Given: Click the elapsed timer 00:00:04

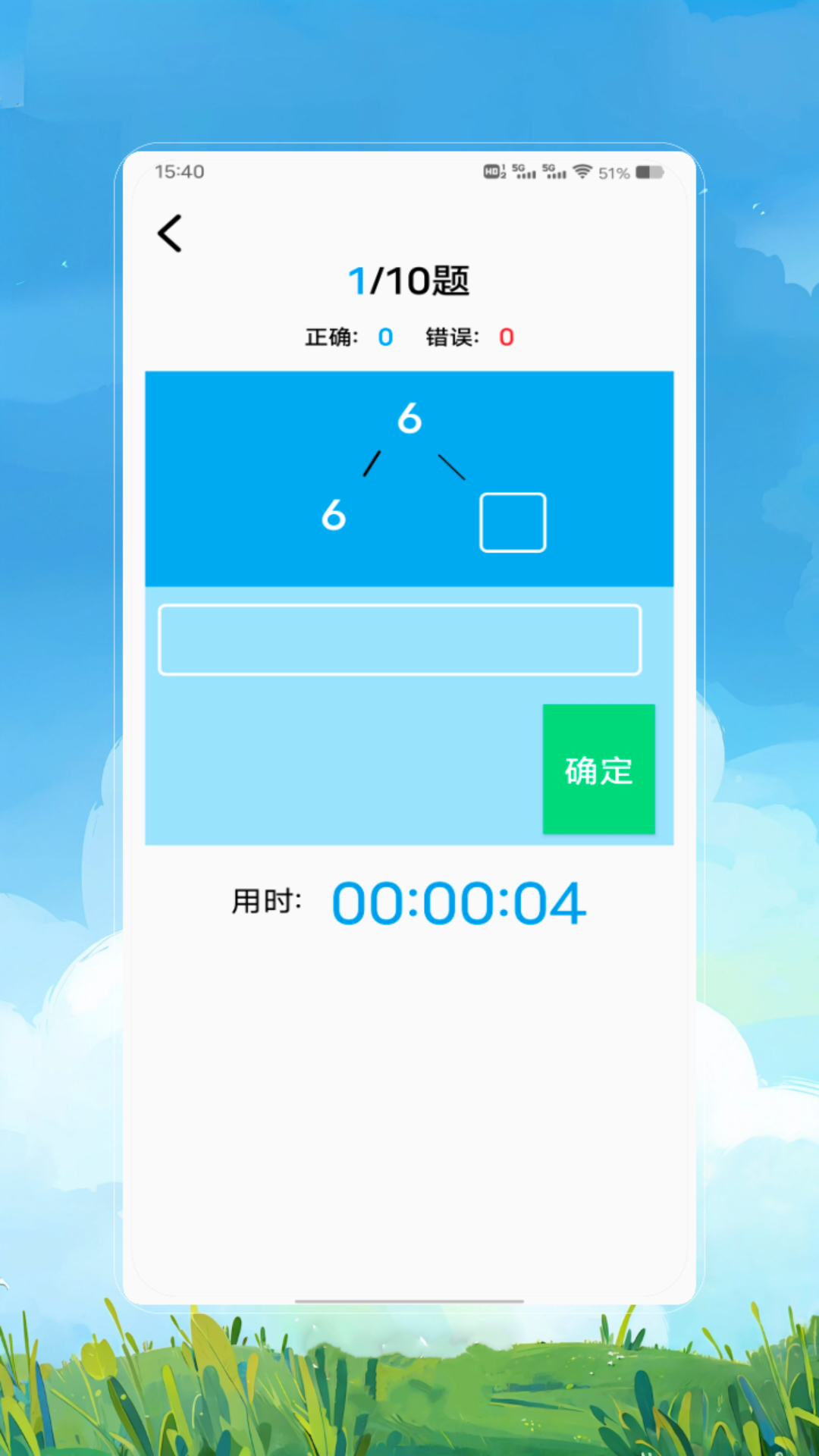Looking at the screenshot, I should 457,902.
